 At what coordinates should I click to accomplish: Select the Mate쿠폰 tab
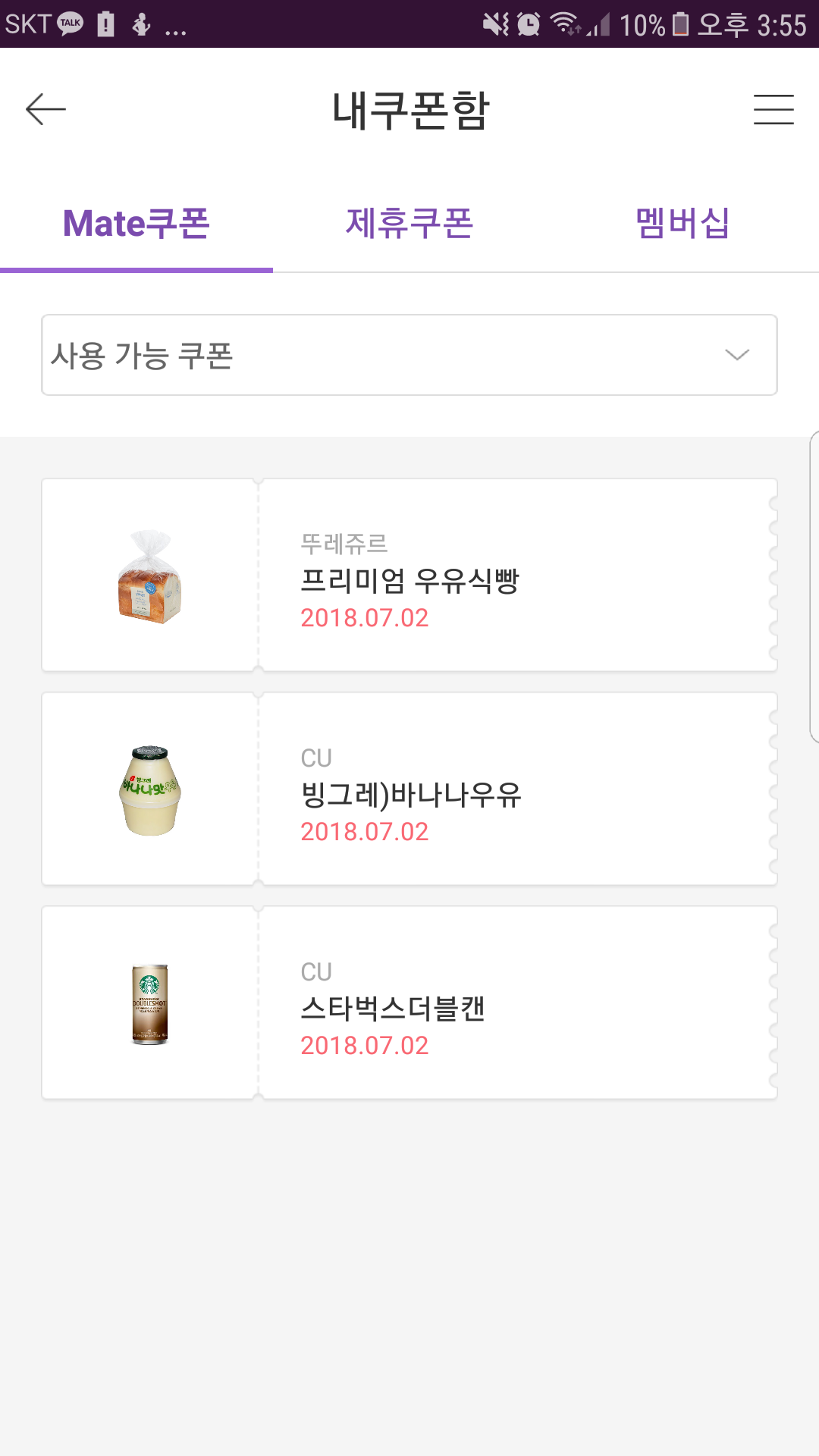coord(136,224)
